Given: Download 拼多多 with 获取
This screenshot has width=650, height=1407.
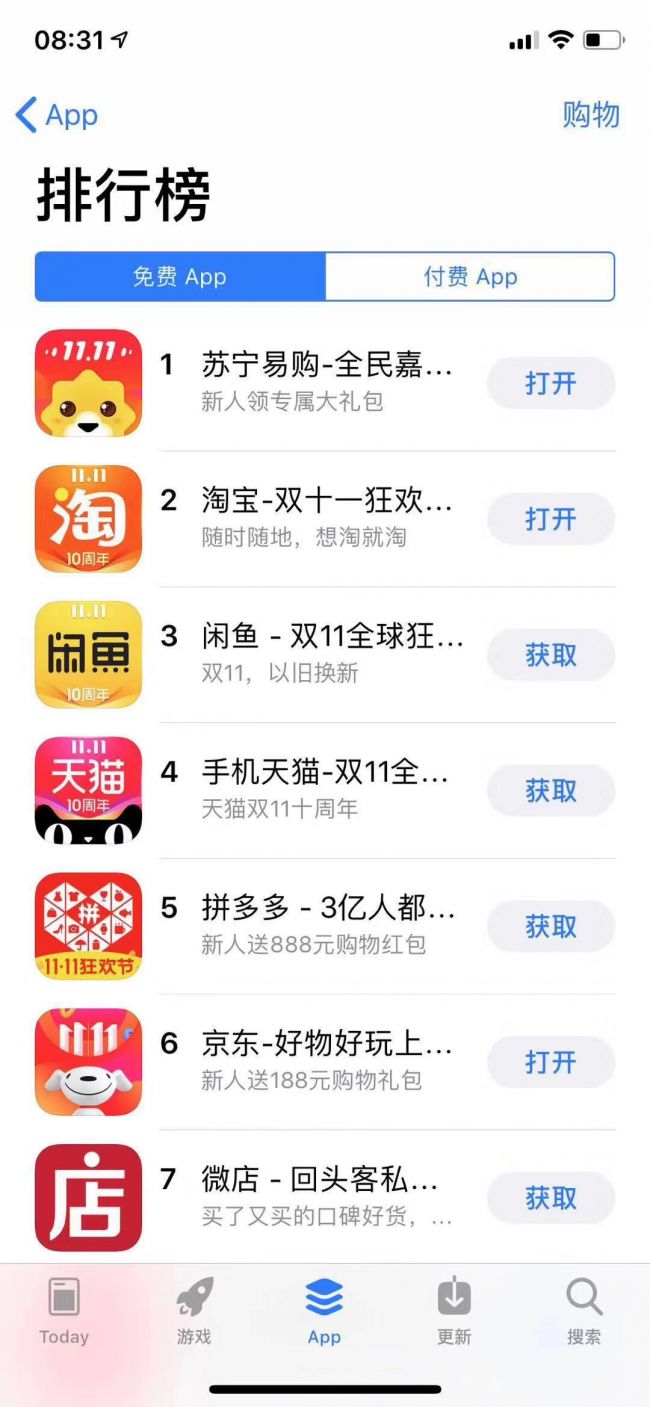Looking at the screenshot, I should tap(551, 927).
